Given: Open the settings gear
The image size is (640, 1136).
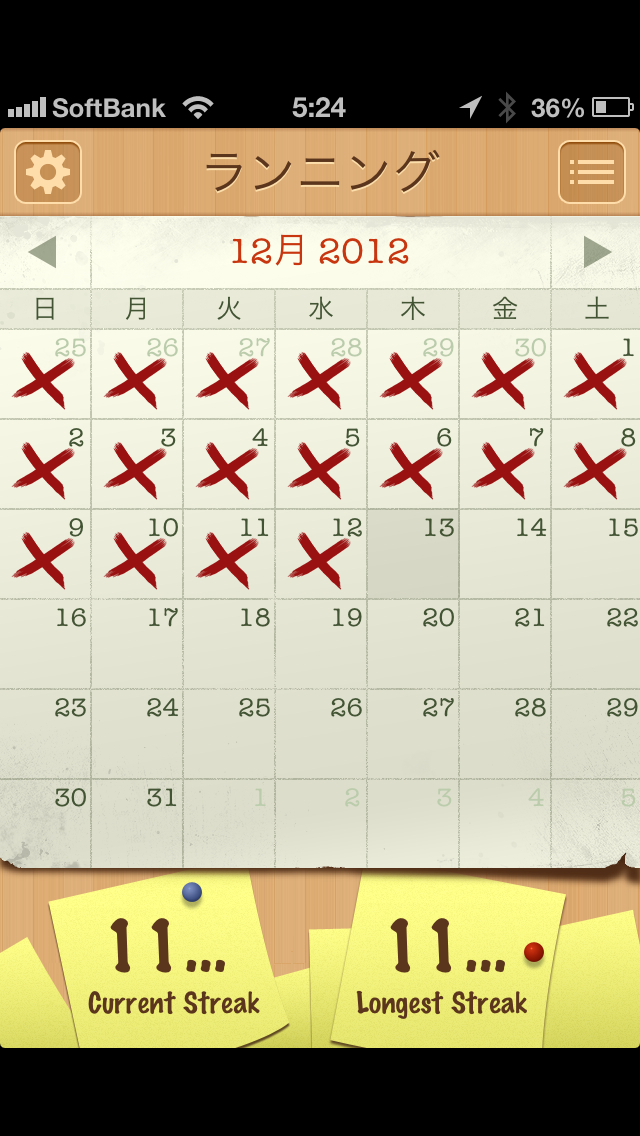Looking at the screenshot, I should pyautogui.click(x=47, y=172).
